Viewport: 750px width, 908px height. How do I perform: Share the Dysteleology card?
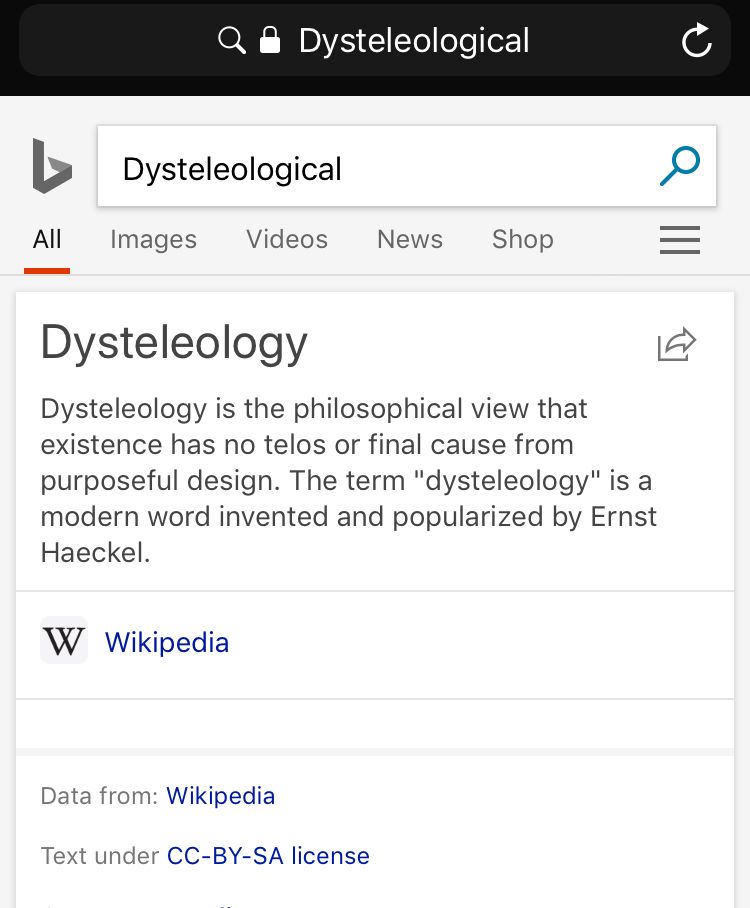pyautogui.click(x=676, y=345)
